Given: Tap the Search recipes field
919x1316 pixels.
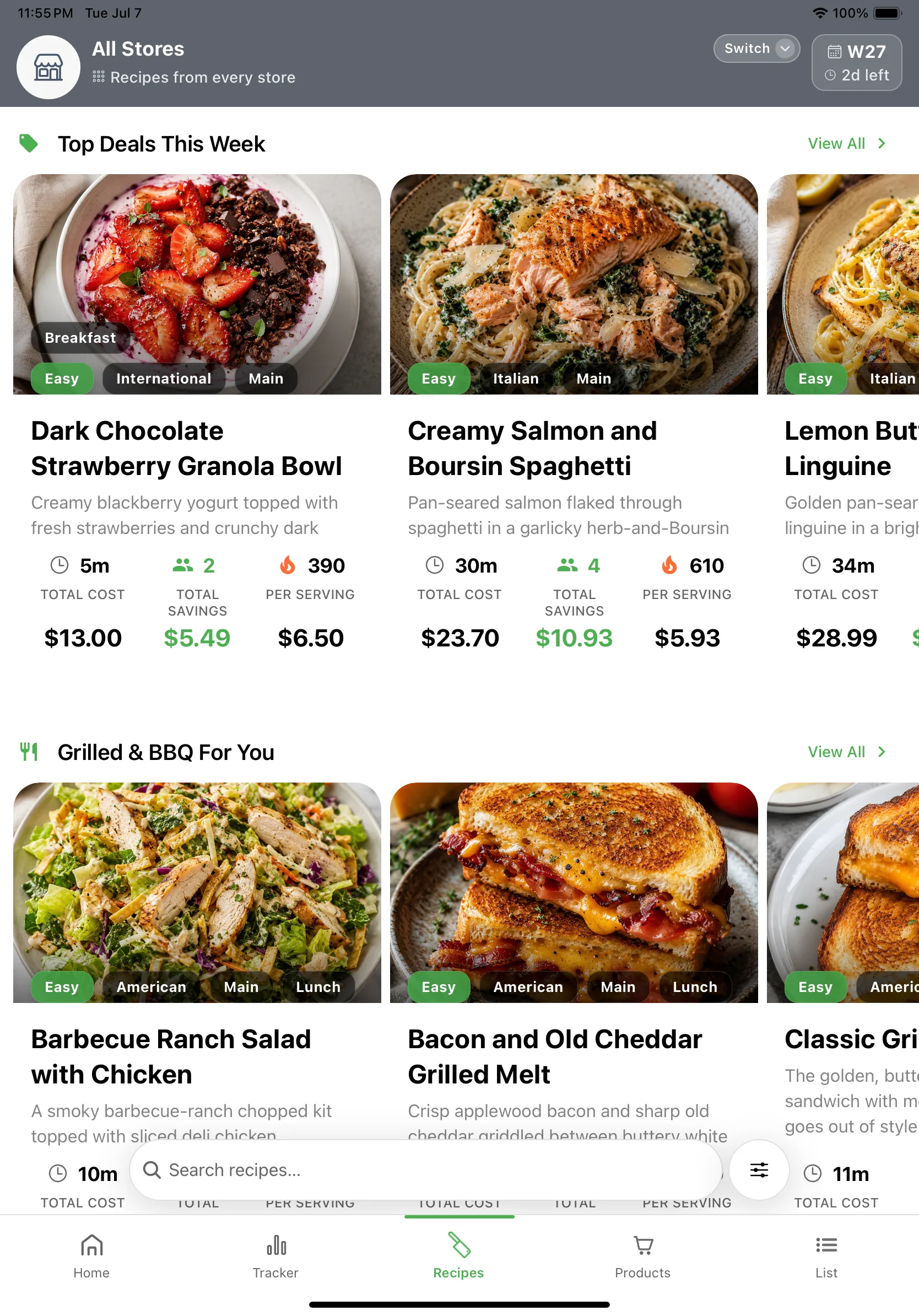Looking at the screenshot, I should pyautogui.click(x=425, y=1170).
